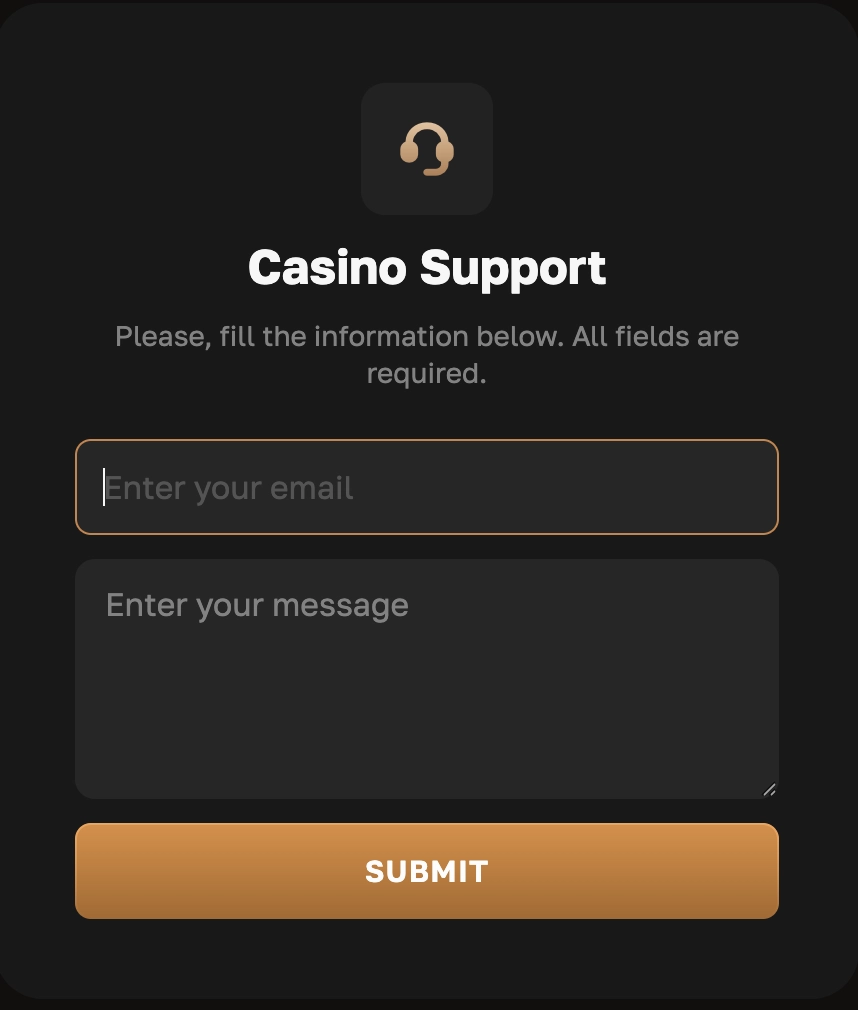The width and height of the screenshot is (858, 1010).
Task: Focus the message text area
Action: tap(427, 678)
